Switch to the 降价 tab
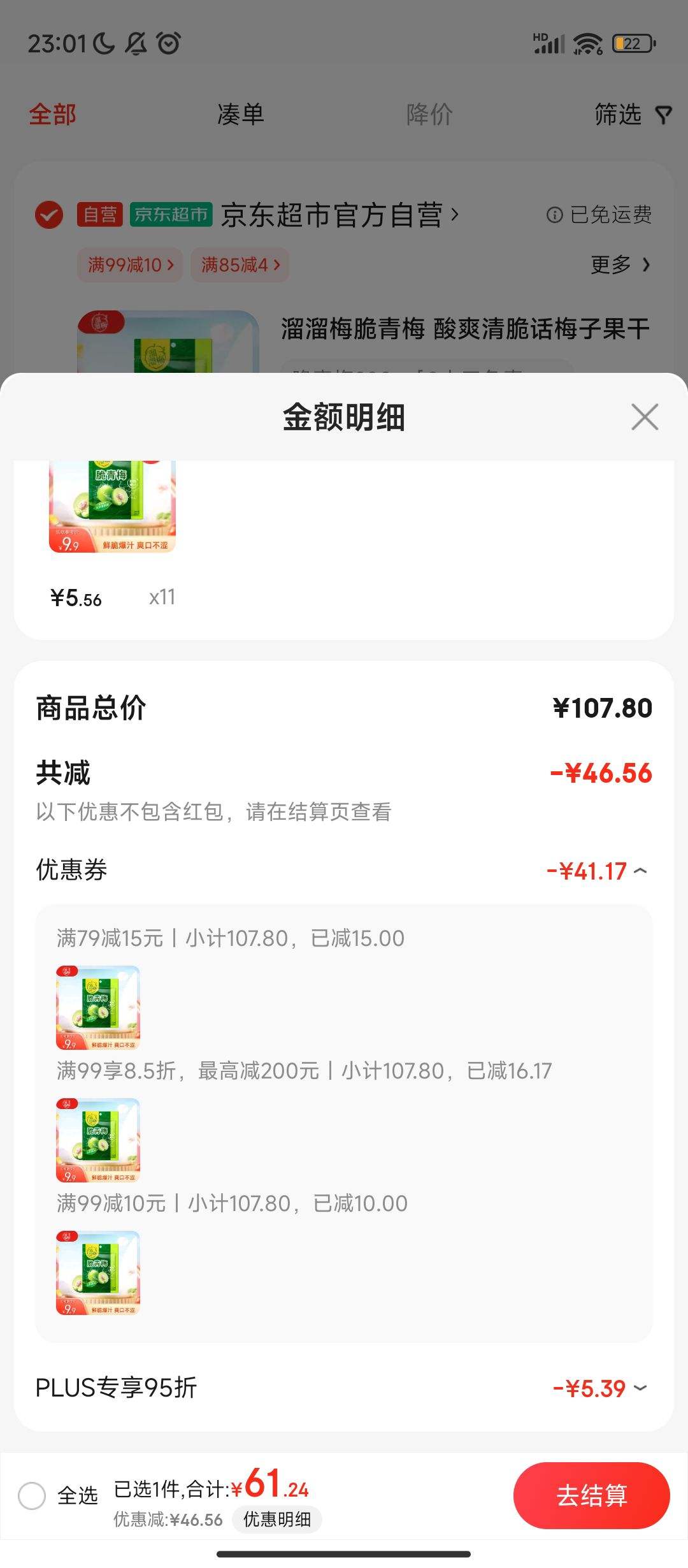Image resolution: width=688 pixels, height=1568 pixels. coord(427,115)
